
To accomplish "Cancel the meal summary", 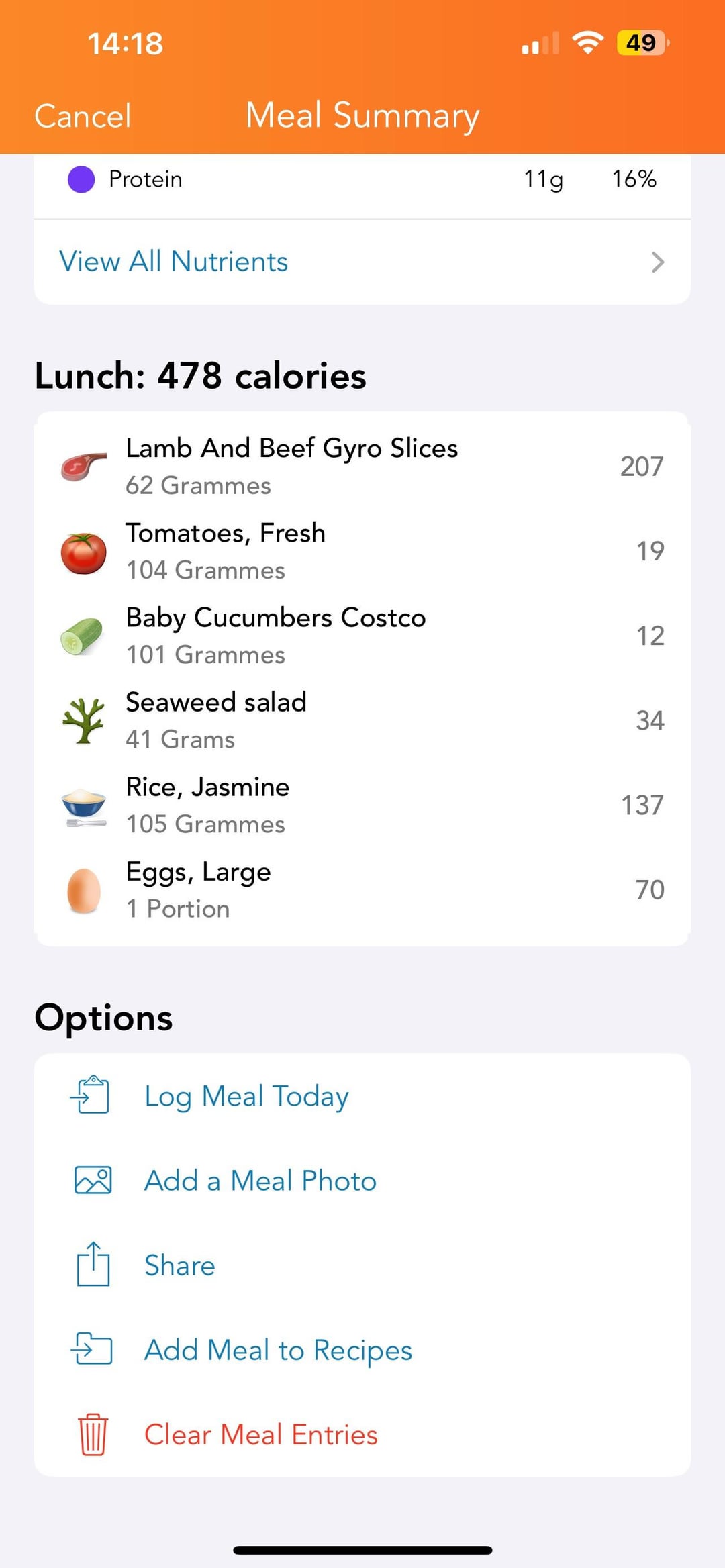I will (x=83, y=115).
